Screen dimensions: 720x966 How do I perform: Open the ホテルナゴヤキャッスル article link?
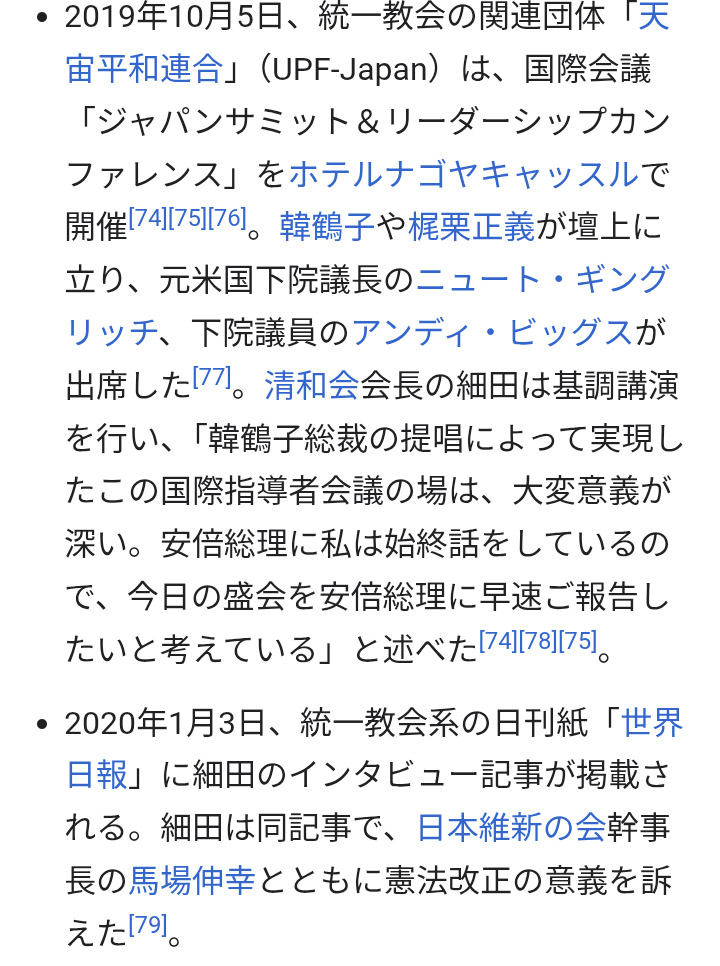click(x=463, y=174)
